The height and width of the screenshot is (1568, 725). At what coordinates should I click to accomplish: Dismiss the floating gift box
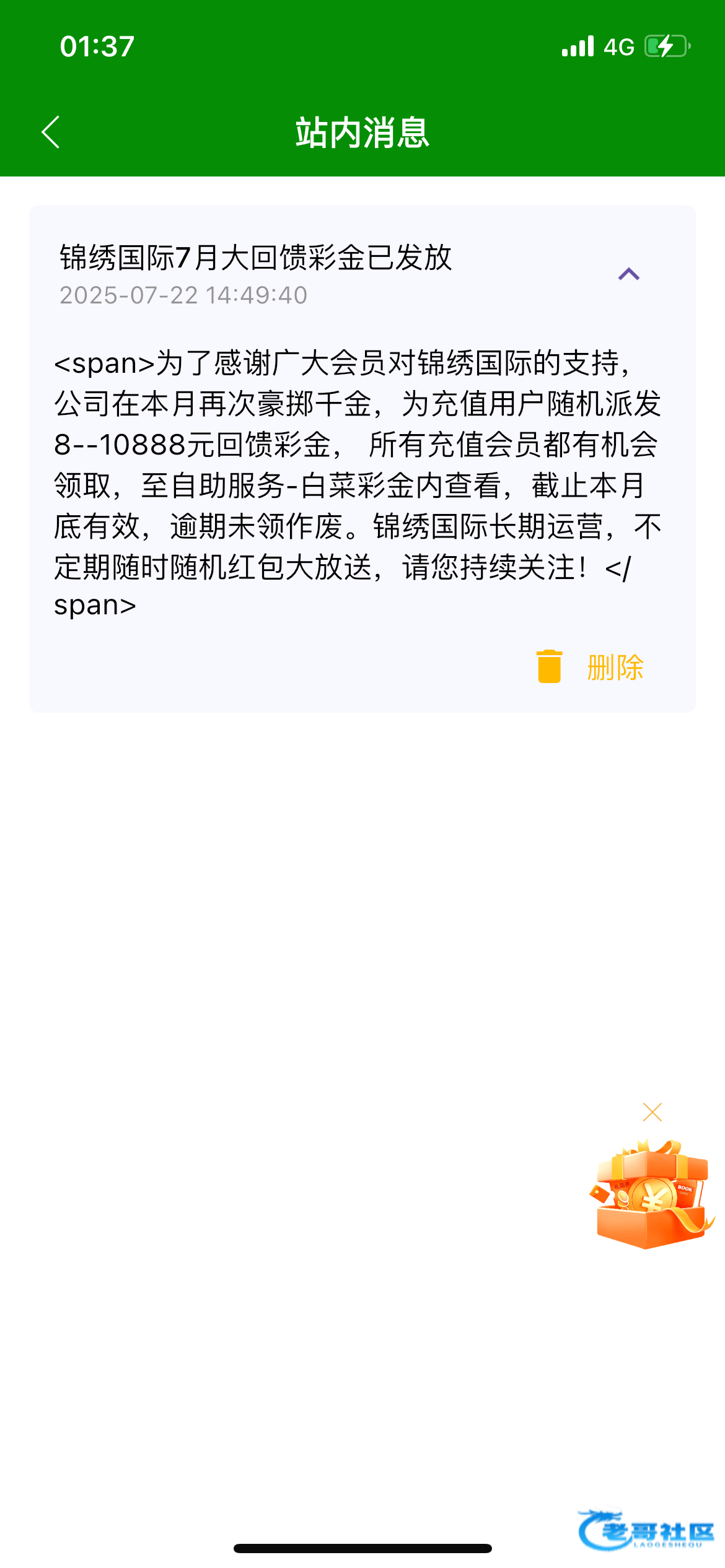[652, 1112]
